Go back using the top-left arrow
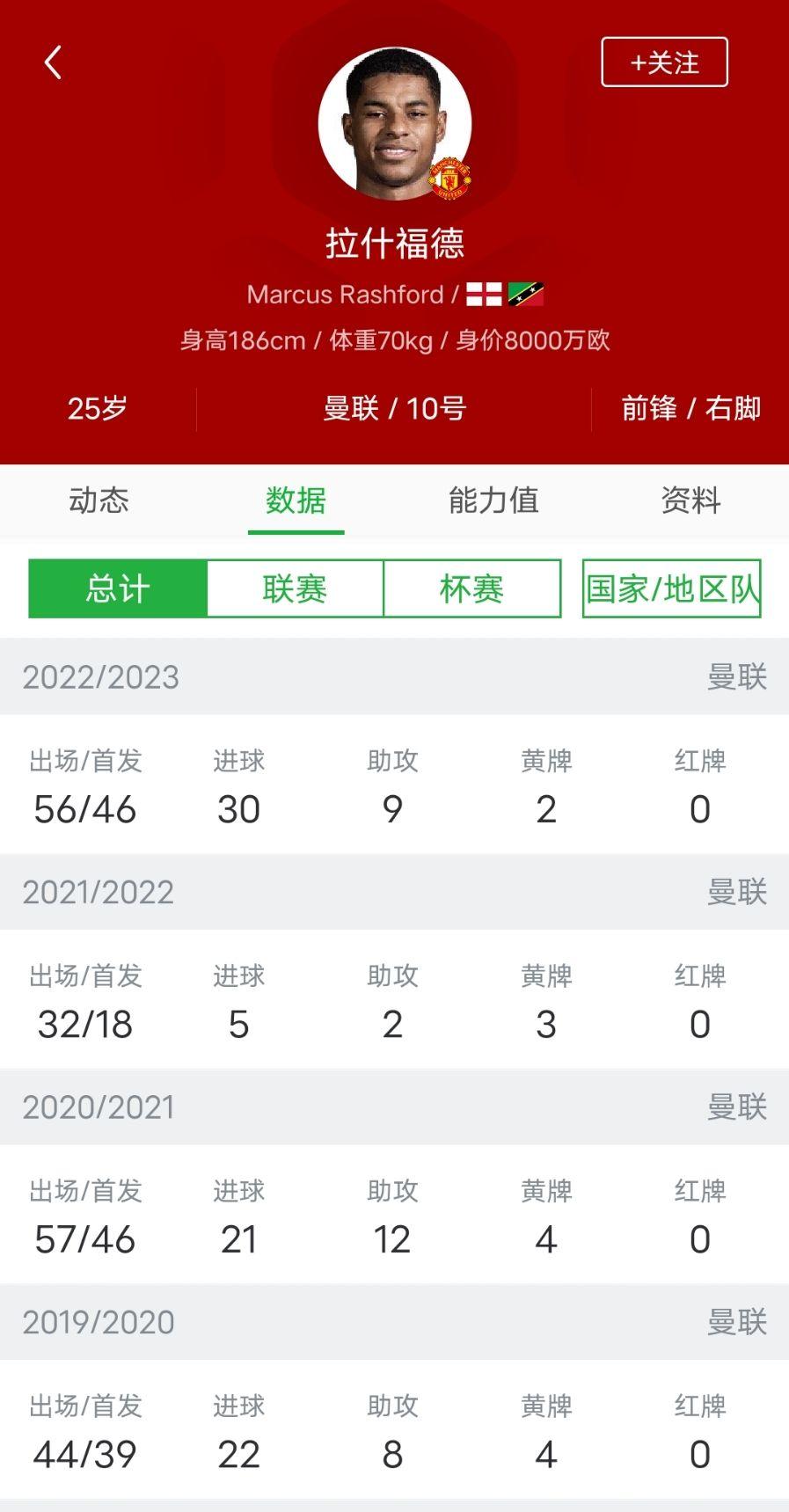This screenshot has width=789, height=1512. pyautogui.click(x=53, y=62)
